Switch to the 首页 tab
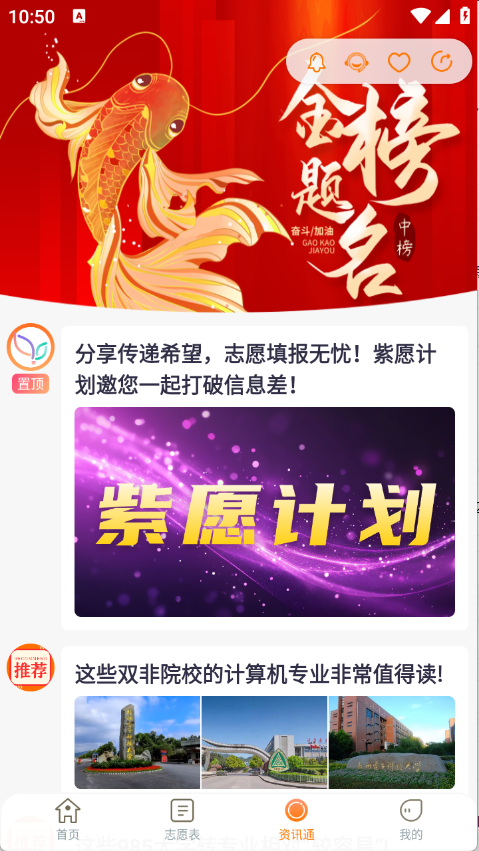479x851 pixels. tap(68, 820)
